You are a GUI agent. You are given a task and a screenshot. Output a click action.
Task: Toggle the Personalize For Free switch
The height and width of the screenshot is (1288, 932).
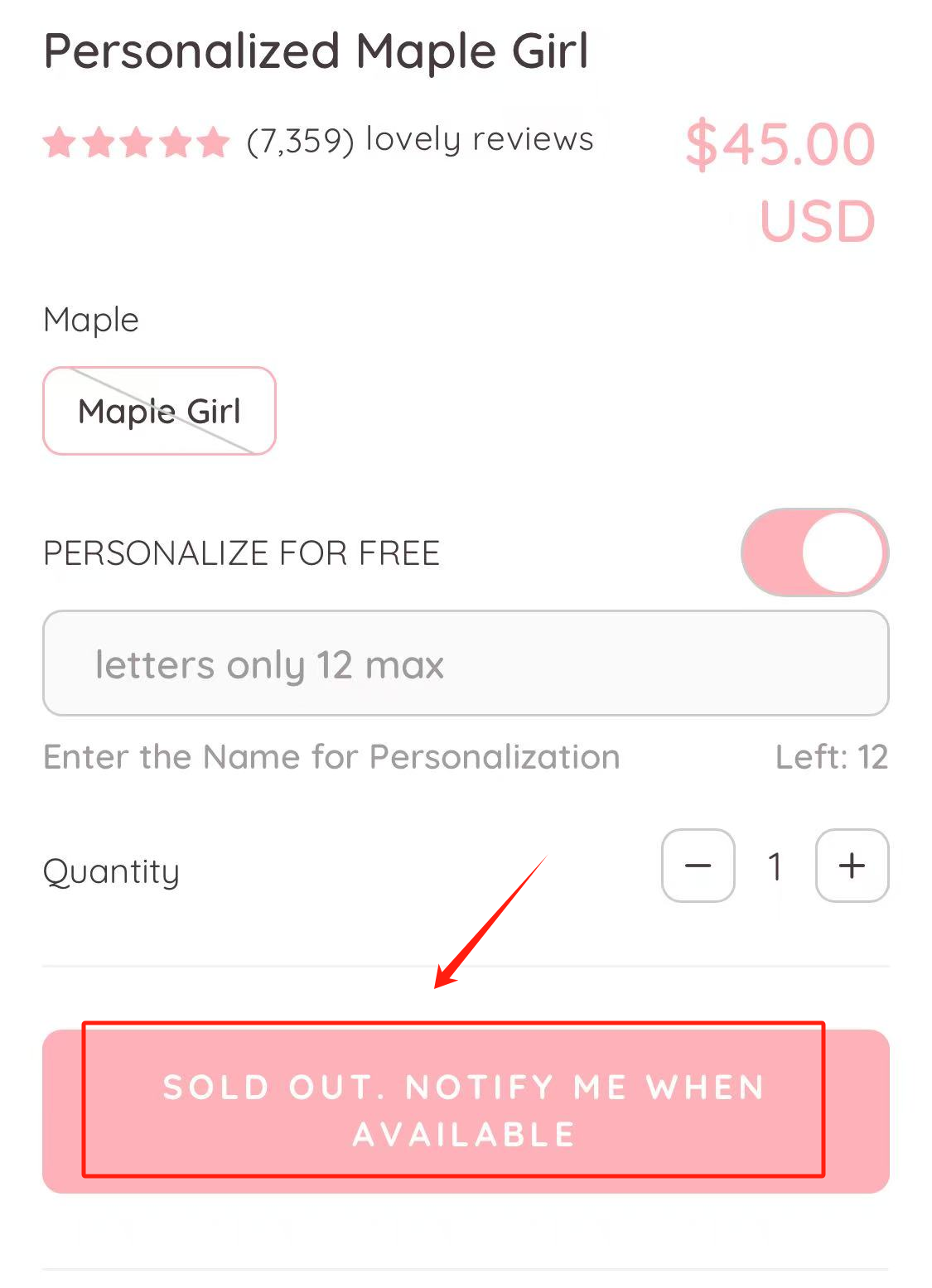(x=814, y=552)
